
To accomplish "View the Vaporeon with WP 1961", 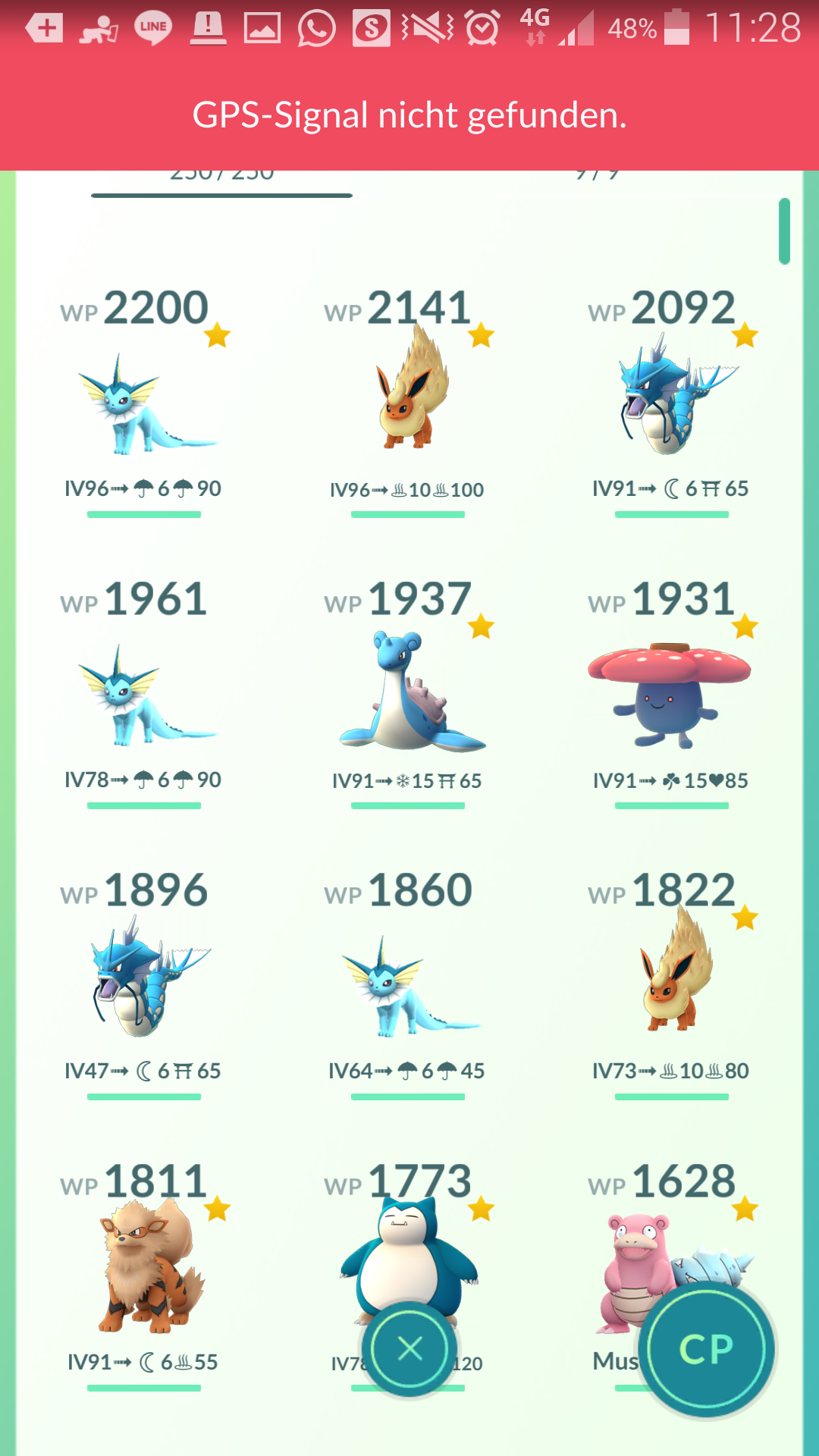I will click(x=146, y=695).
